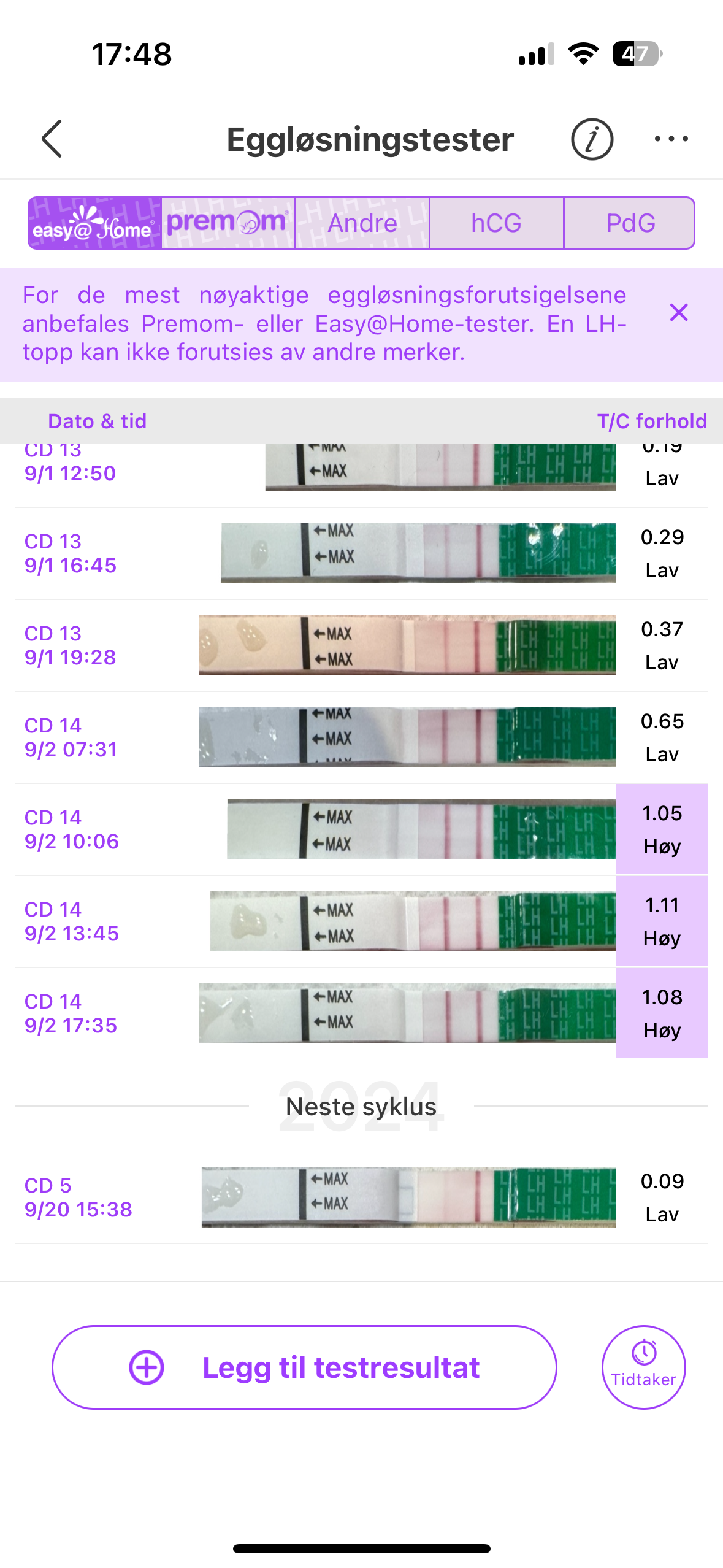Switch to the PdG tab

pos(630,223)
